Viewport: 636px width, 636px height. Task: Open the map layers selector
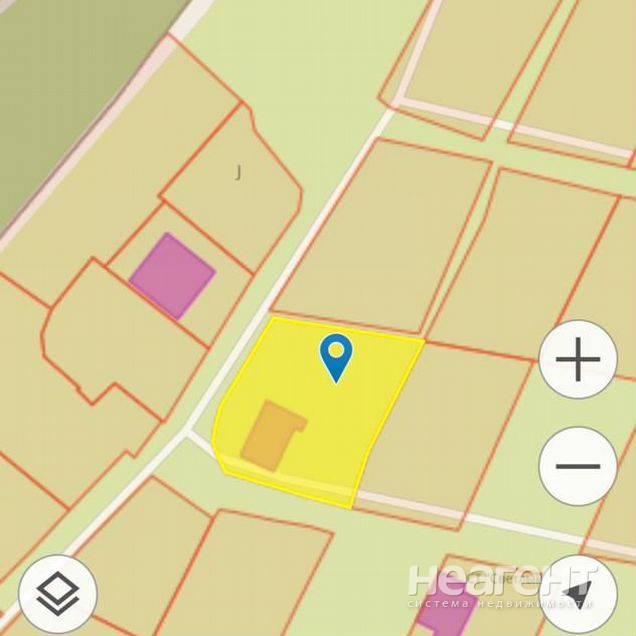pos(58,594)
